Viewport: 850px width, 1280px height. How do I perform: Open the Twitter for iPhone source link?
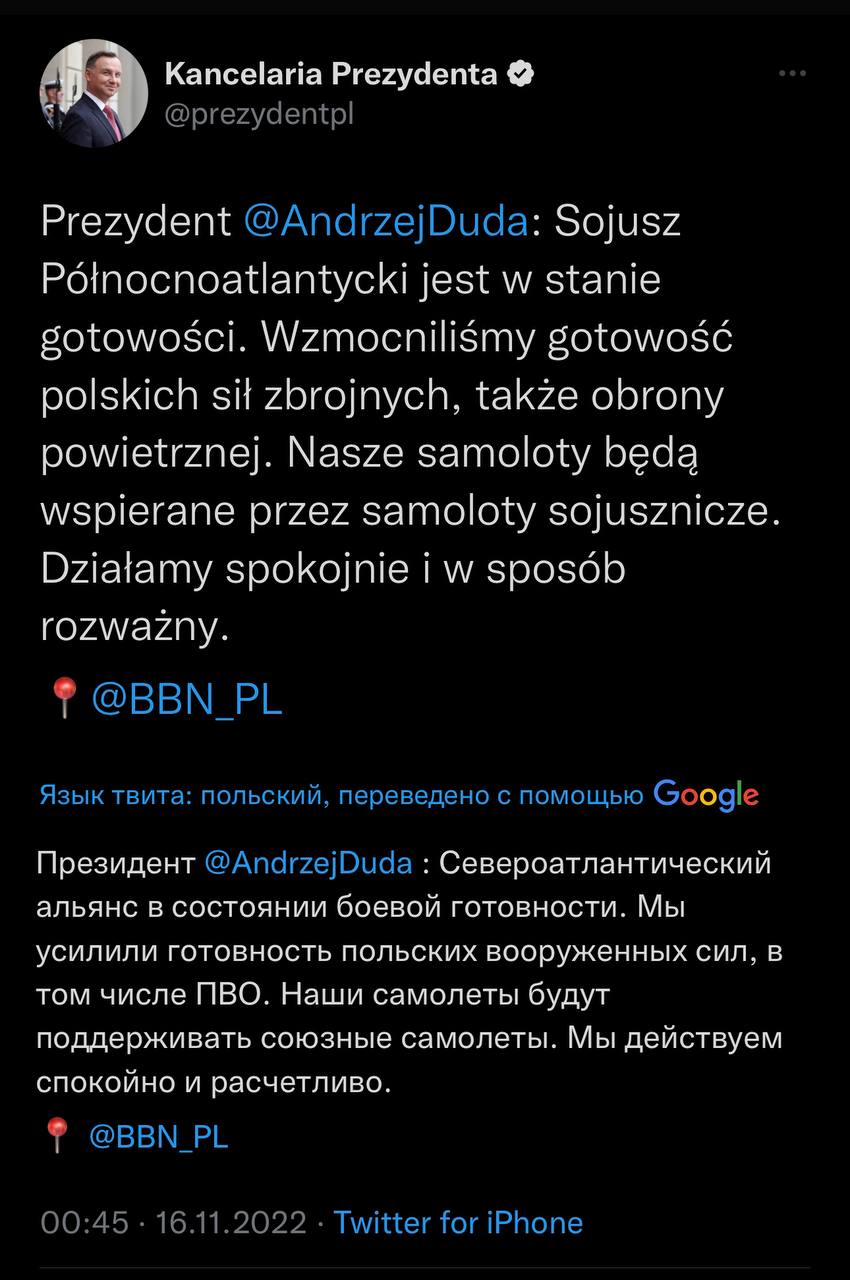coord(457,1222)
